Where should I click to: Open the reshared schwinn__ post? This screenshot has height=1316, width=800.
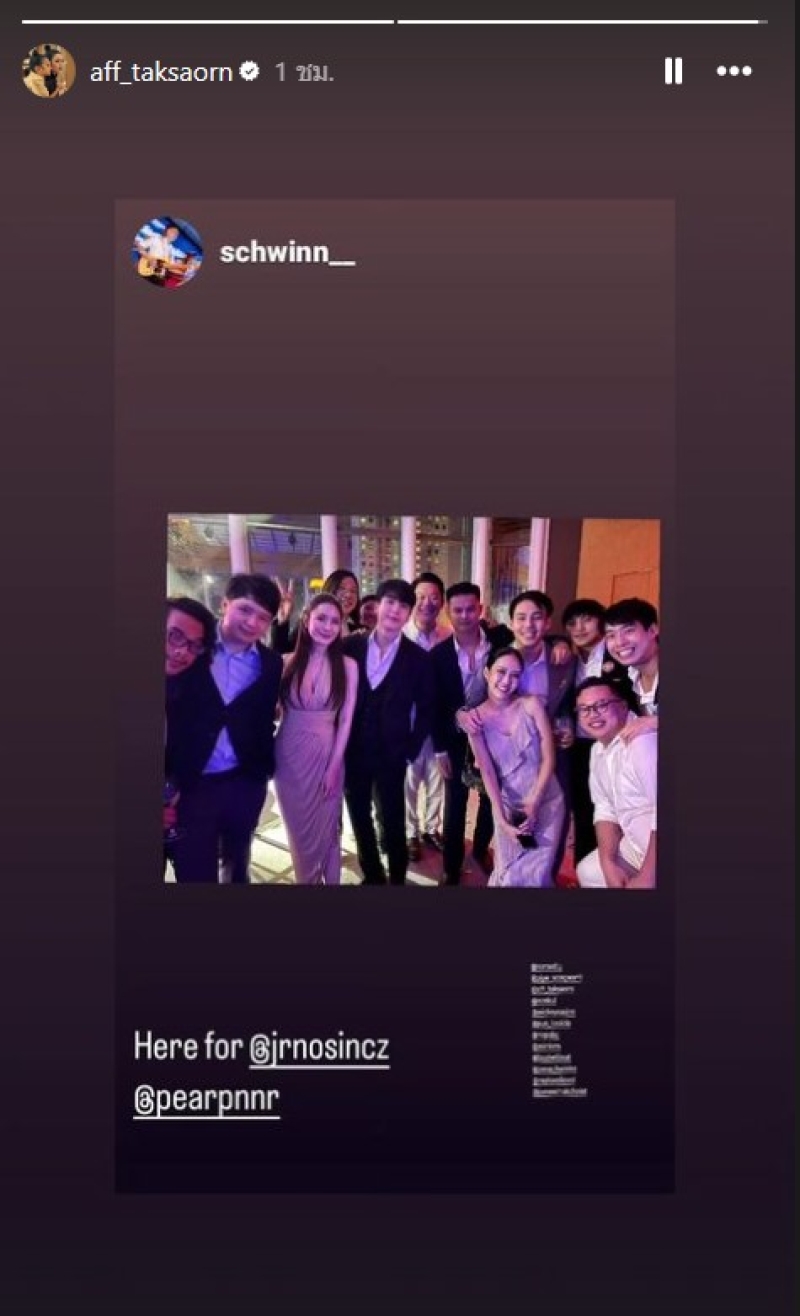(412, 700)
